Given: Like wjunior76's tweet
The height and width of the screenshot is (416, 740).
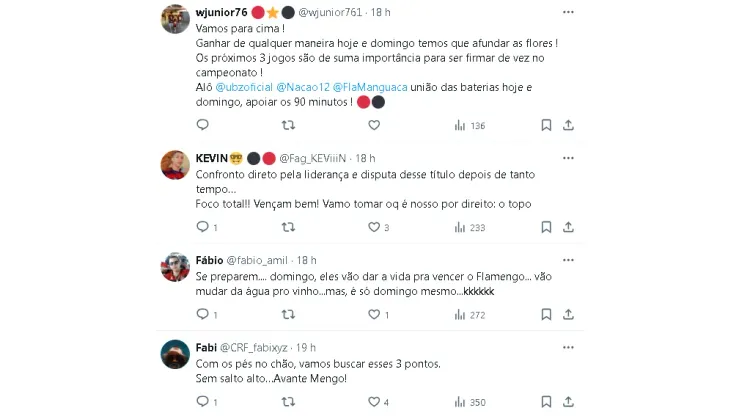Looking at the screenshot, I should 374,125.
